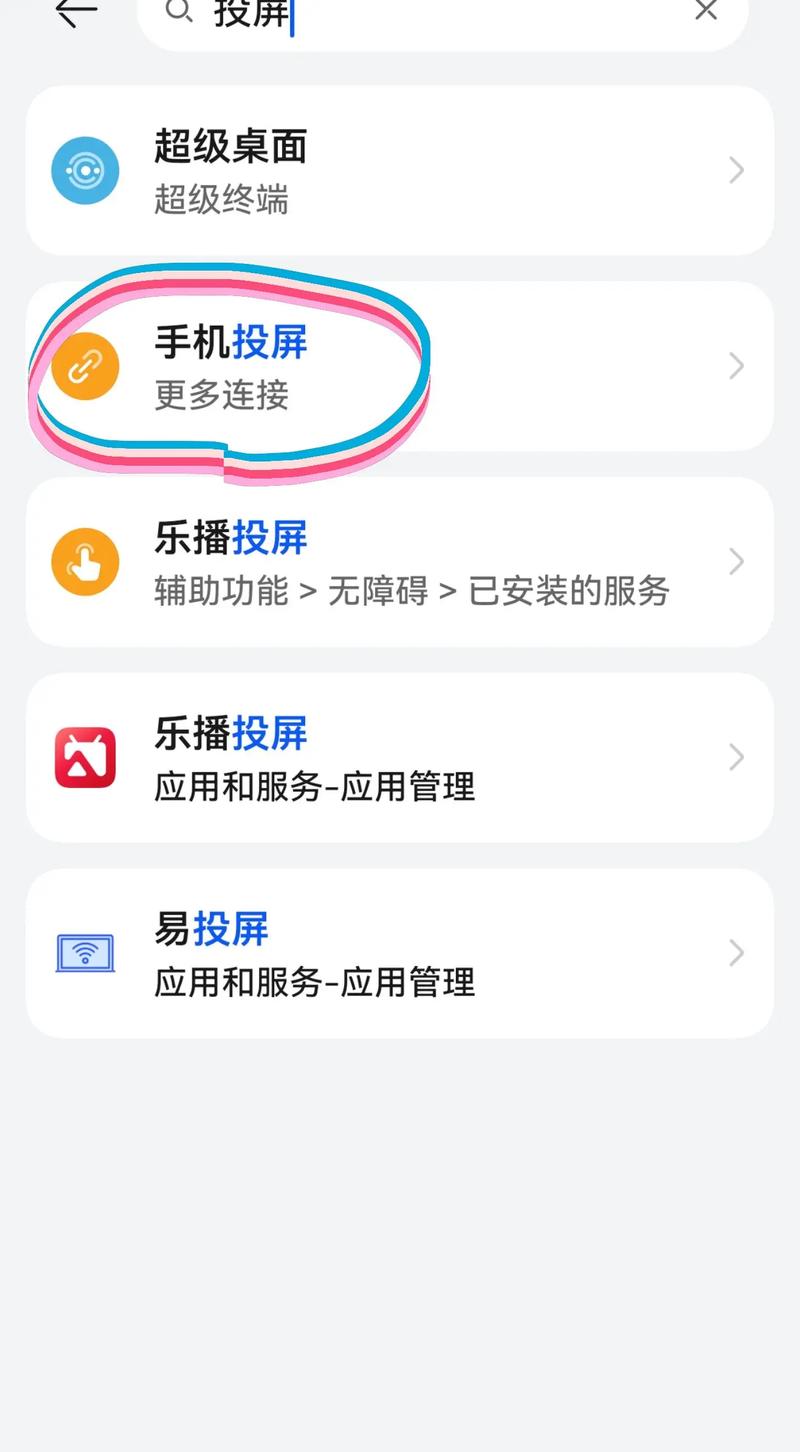Expand the app-management 乐播投屏 row chevron
The image size is (800, 1452).
coord(736,757)
